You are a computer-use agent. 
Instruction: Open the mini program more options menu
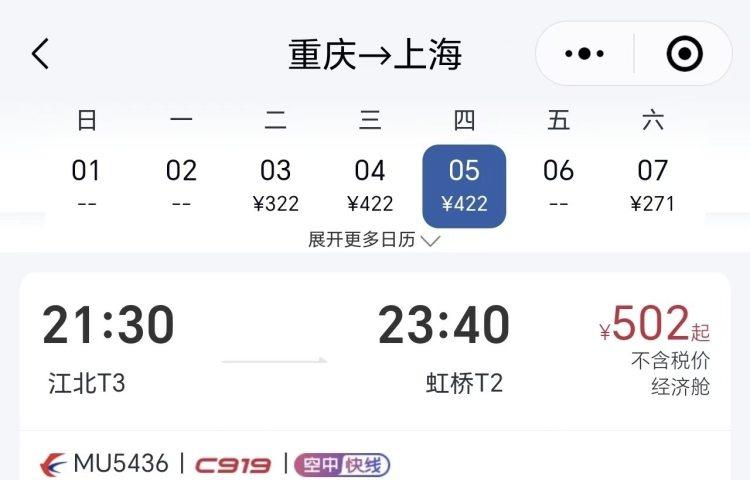coord(585,54)
